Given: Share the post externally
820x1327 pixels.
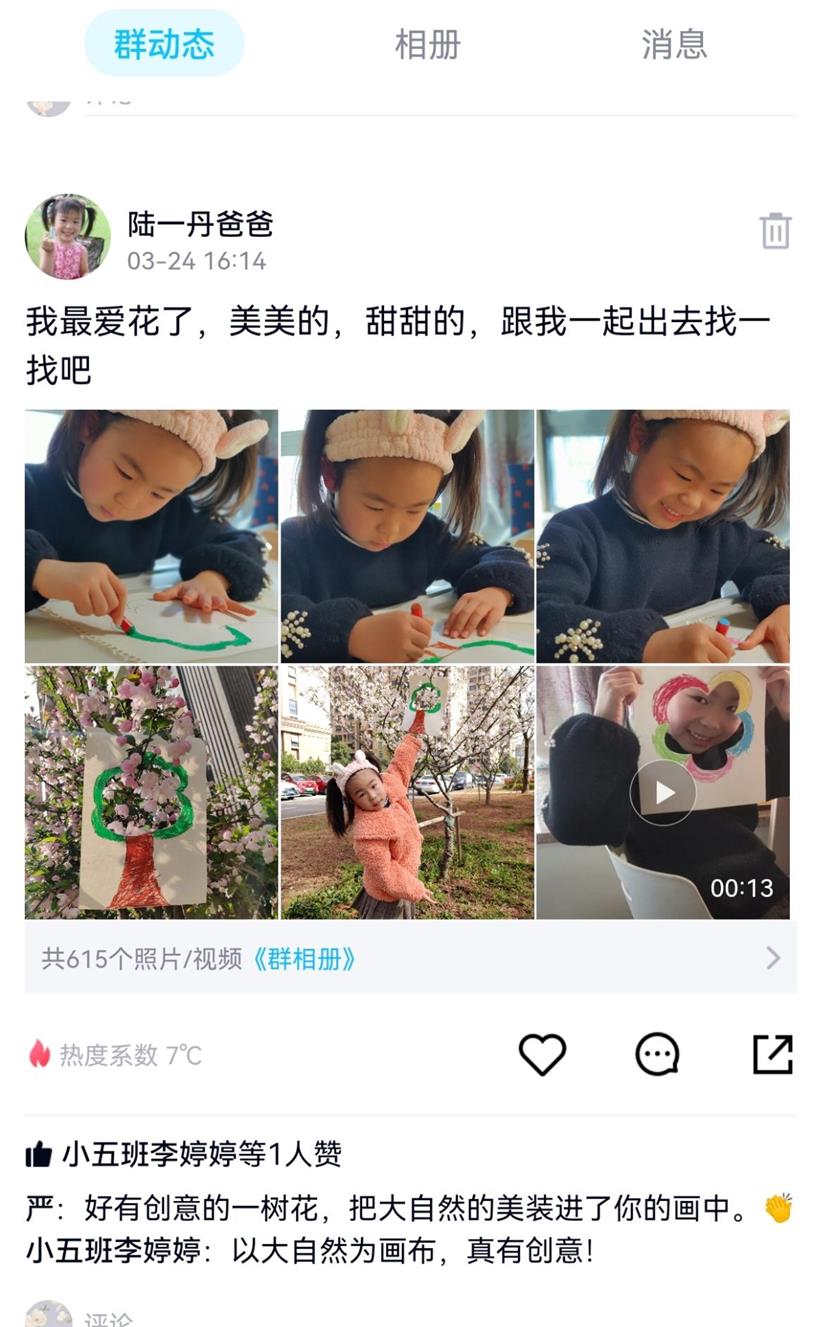Looking at the screenshot, I should [x=772, y=1054].
